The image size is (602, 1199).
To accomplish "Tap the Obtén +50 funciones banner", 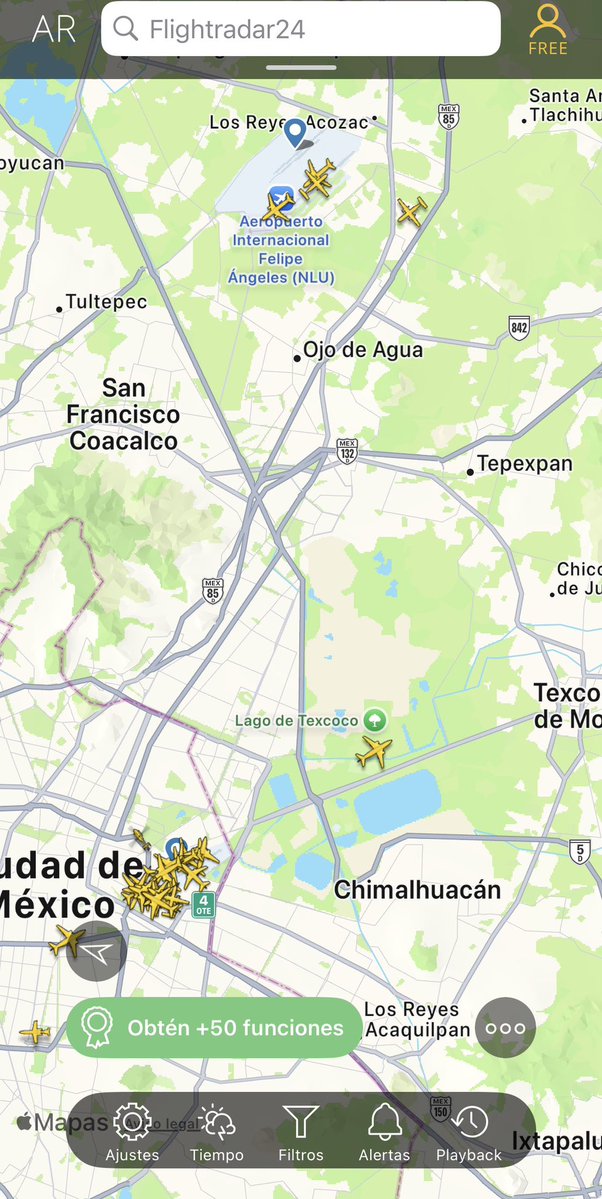I will (214, 1027).
